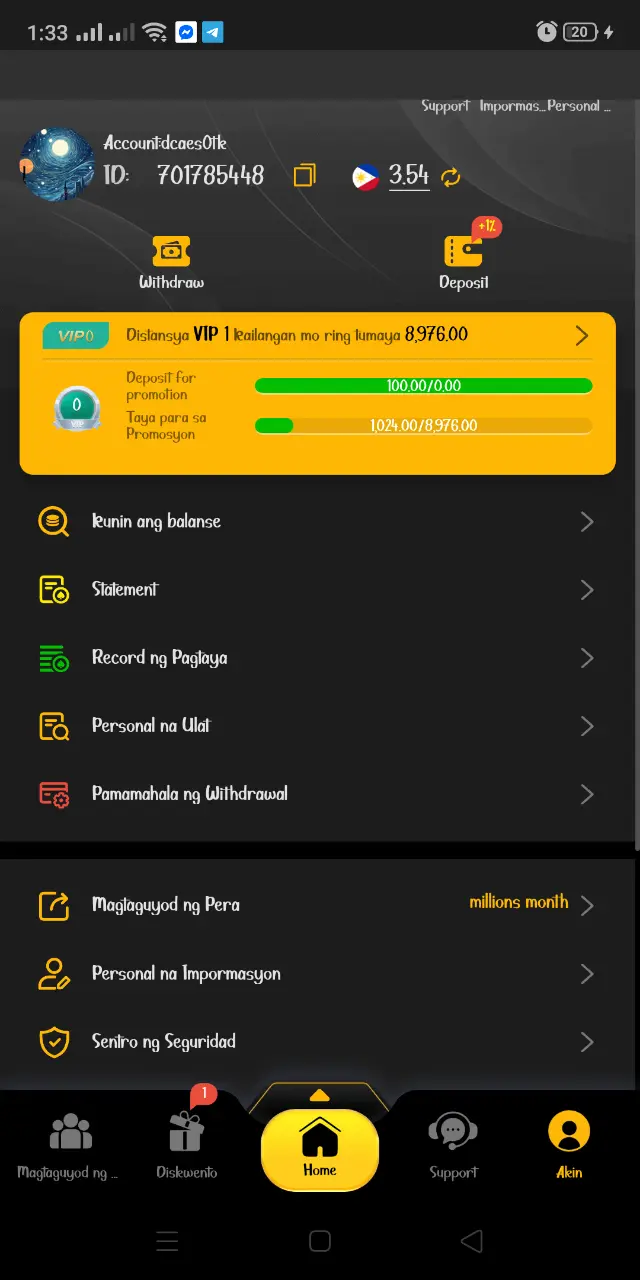This screenshot has width=640, height=1280.
Task: Open Pamamahala ng Withdrawal
Action: [x=320, y=794]
